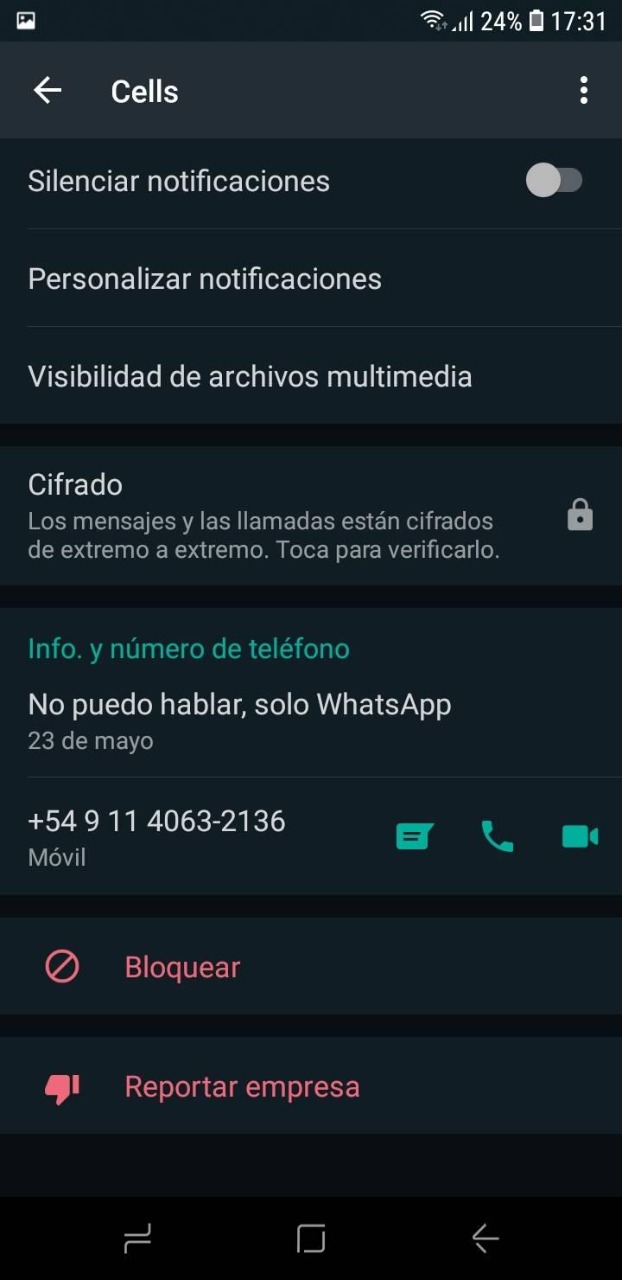Open Visibilidad de archivos multimedia
The image size is (622, 1280).
tap(250, 377)
